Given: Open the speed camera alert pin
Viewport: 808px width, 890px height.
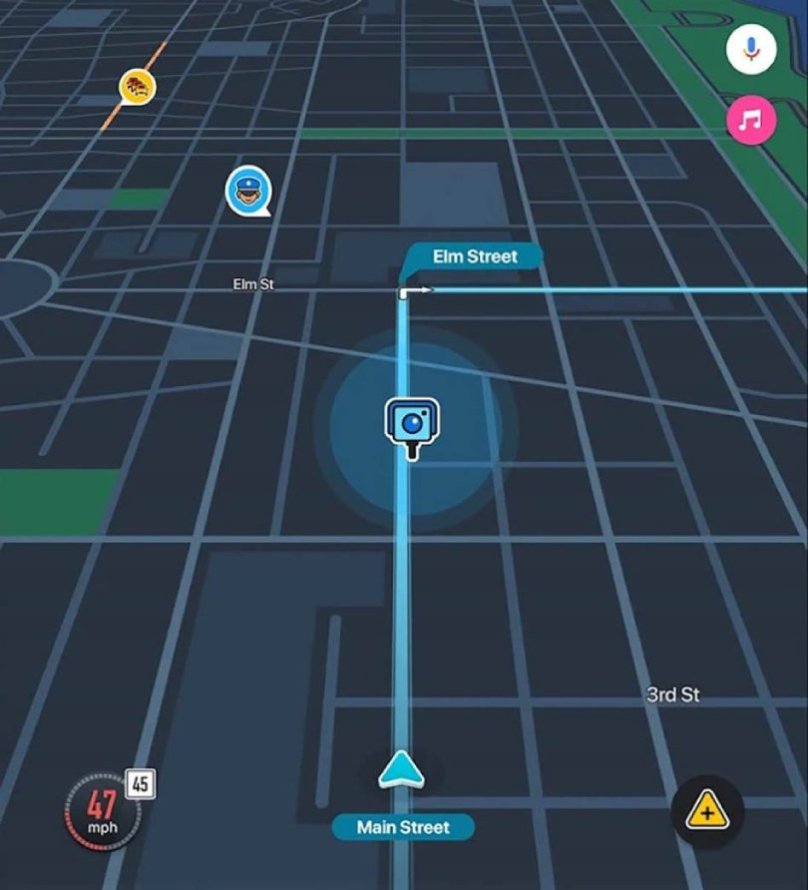Looking at the screenshot, I should 412,425.
